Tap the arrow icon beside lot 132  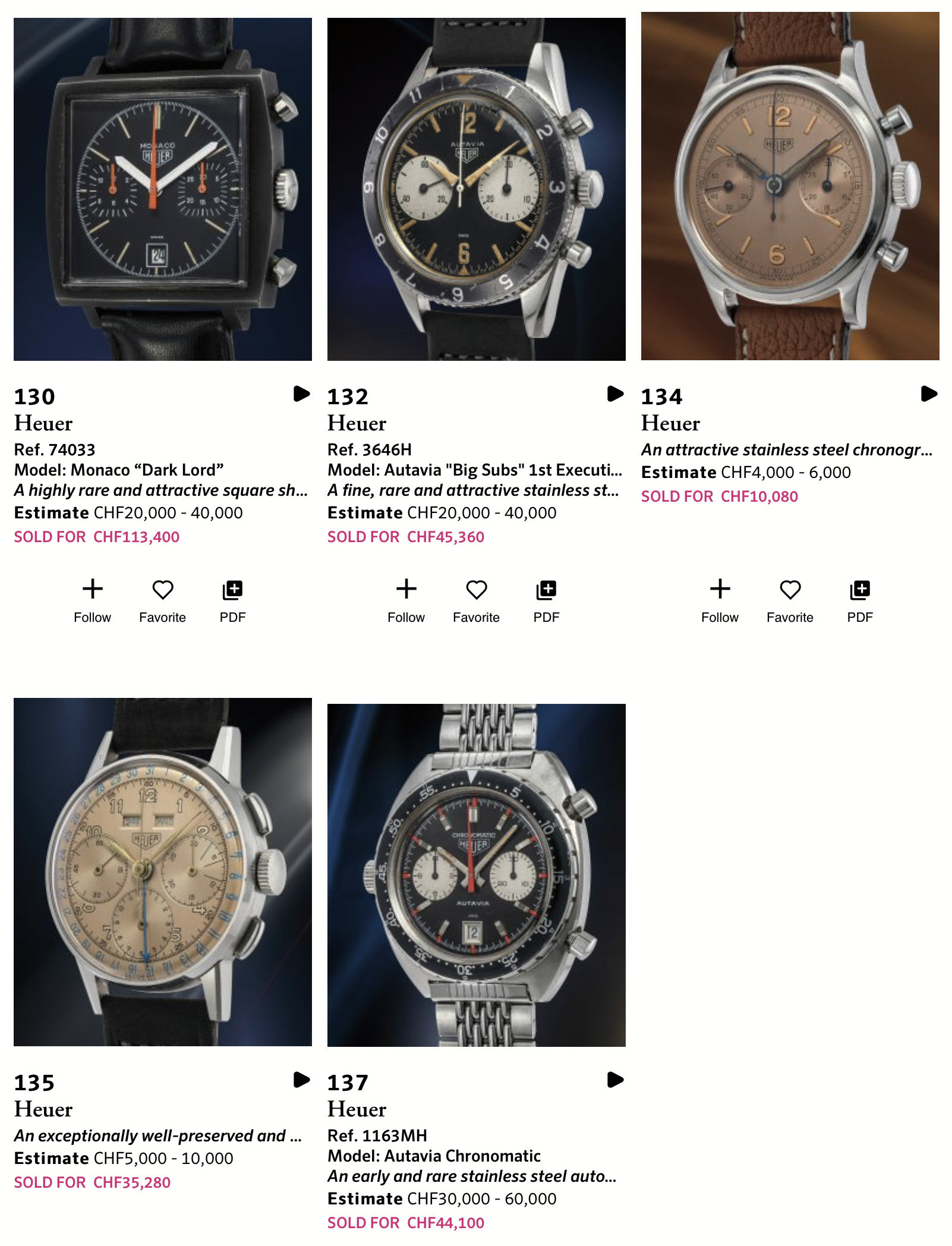[615, 394]
